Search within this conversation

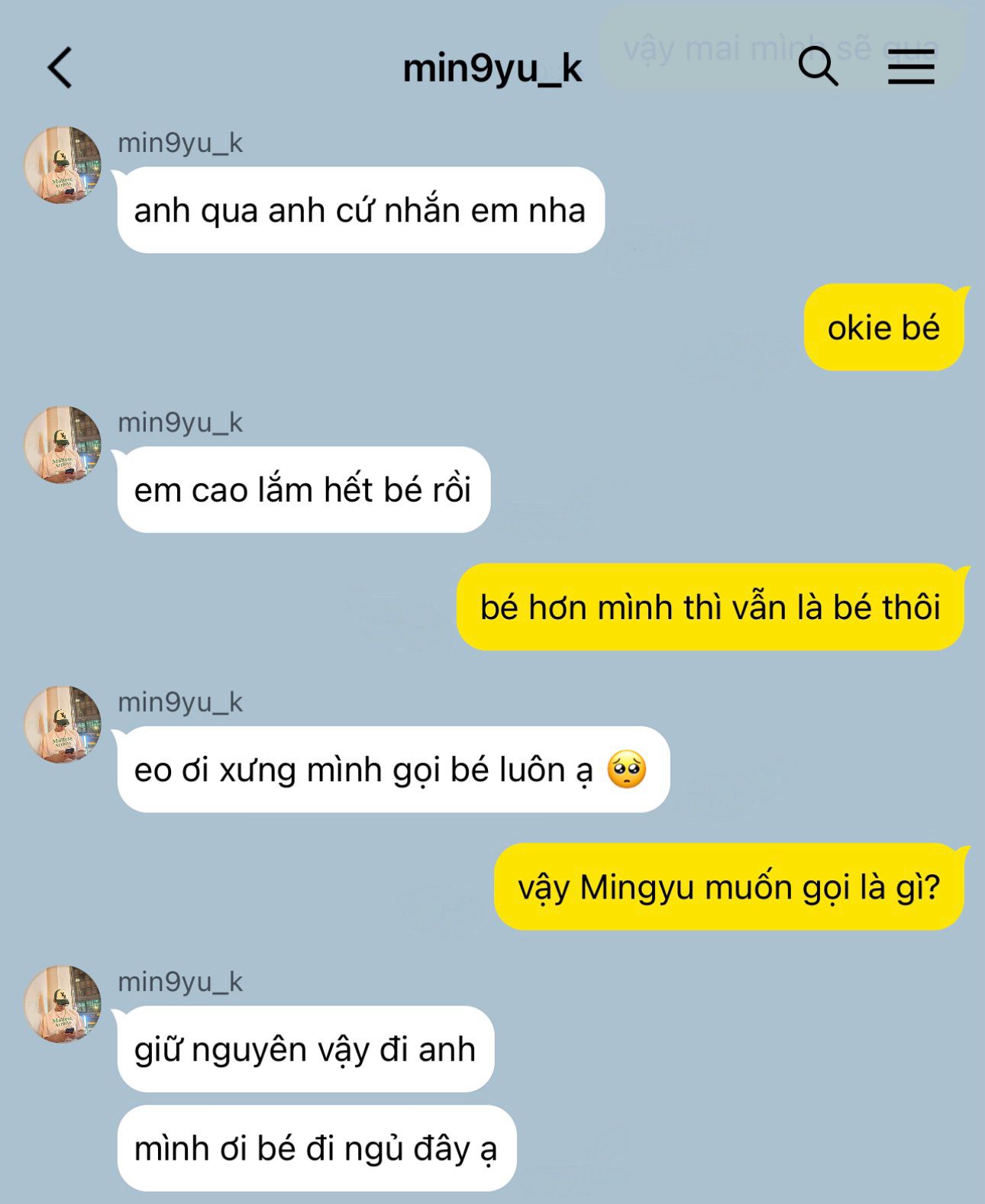[x=818, y=66]
